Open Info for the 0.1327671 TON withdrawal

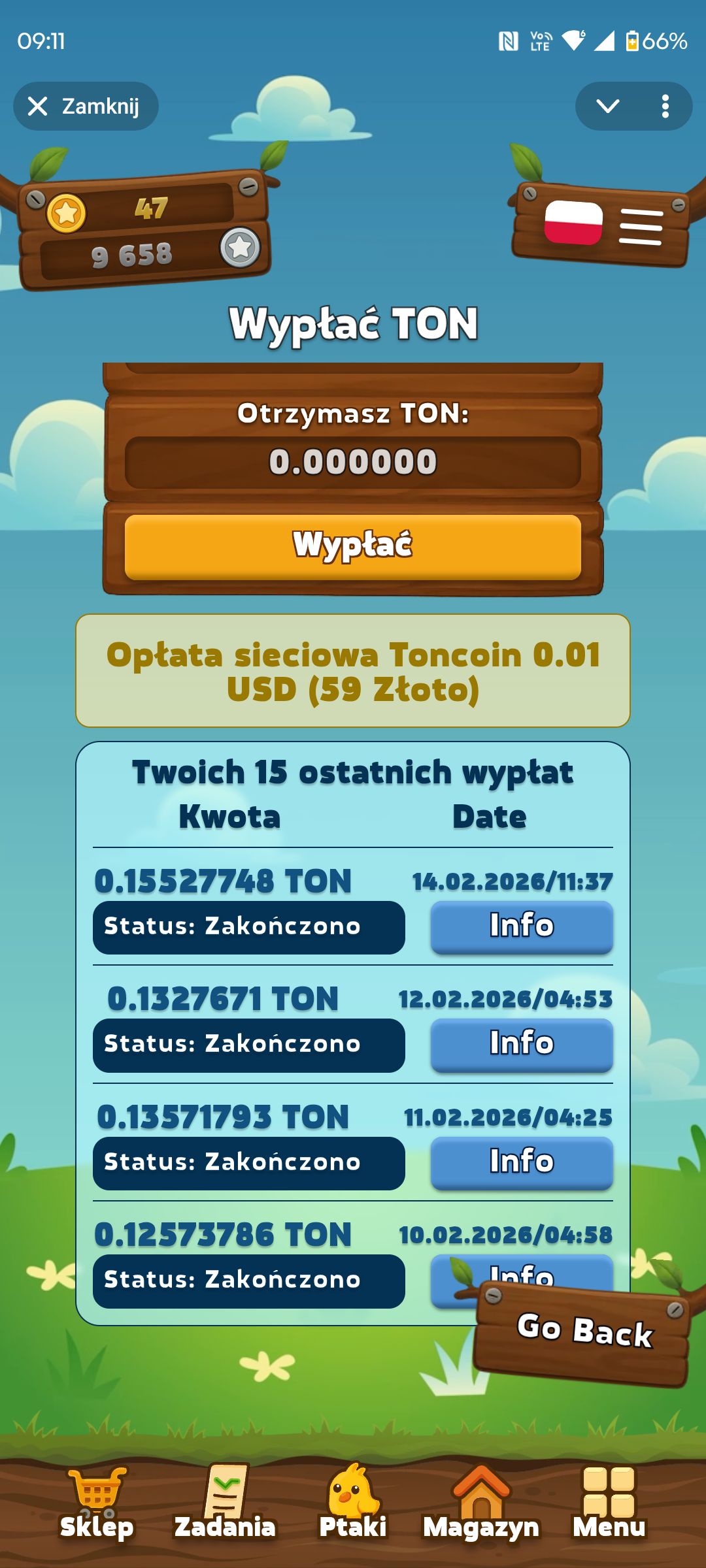[x=521, y=1044]
